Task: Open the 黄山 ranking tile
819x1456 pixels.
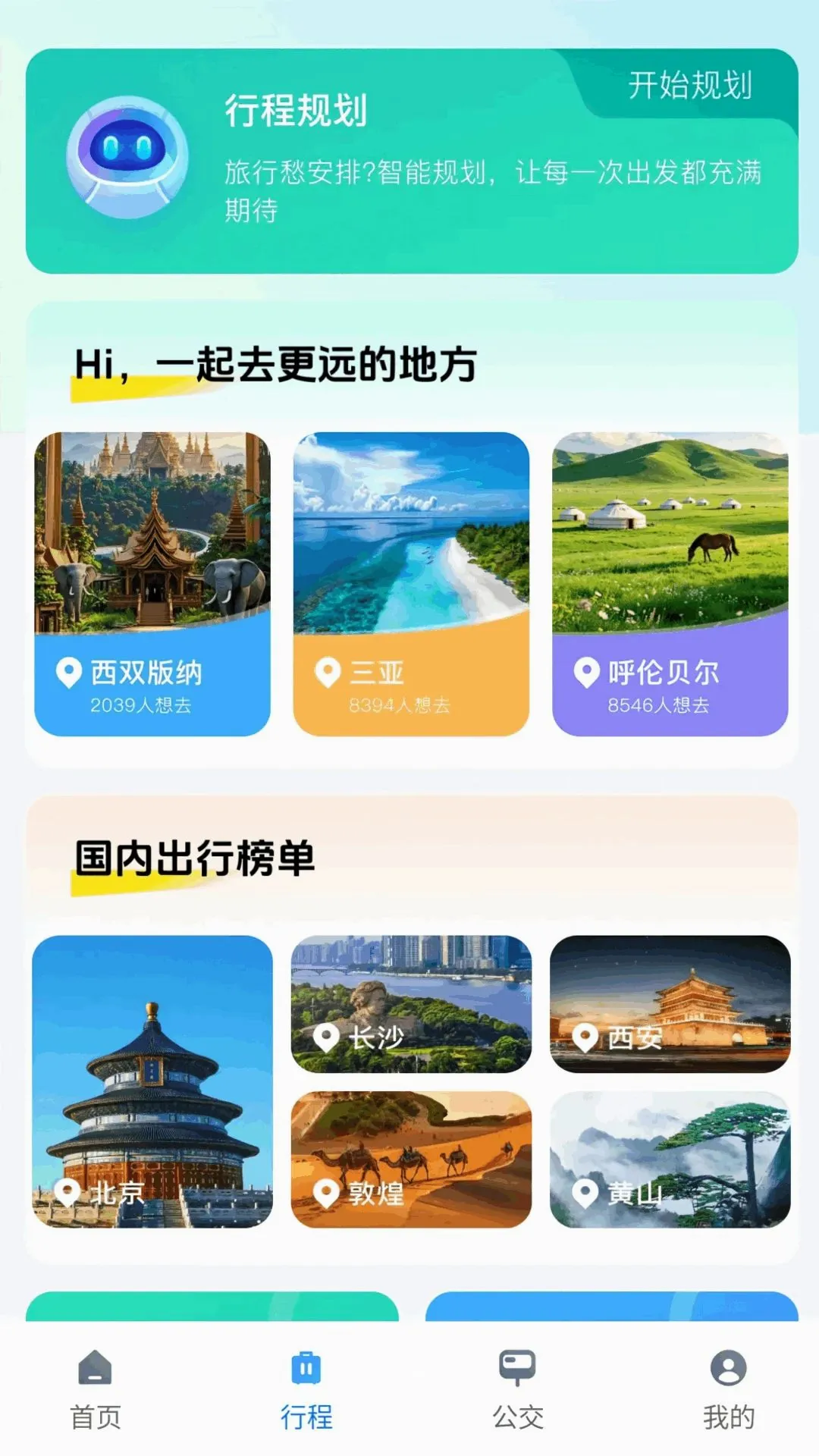Action: pyautogui.click(x=670, y=1159)
